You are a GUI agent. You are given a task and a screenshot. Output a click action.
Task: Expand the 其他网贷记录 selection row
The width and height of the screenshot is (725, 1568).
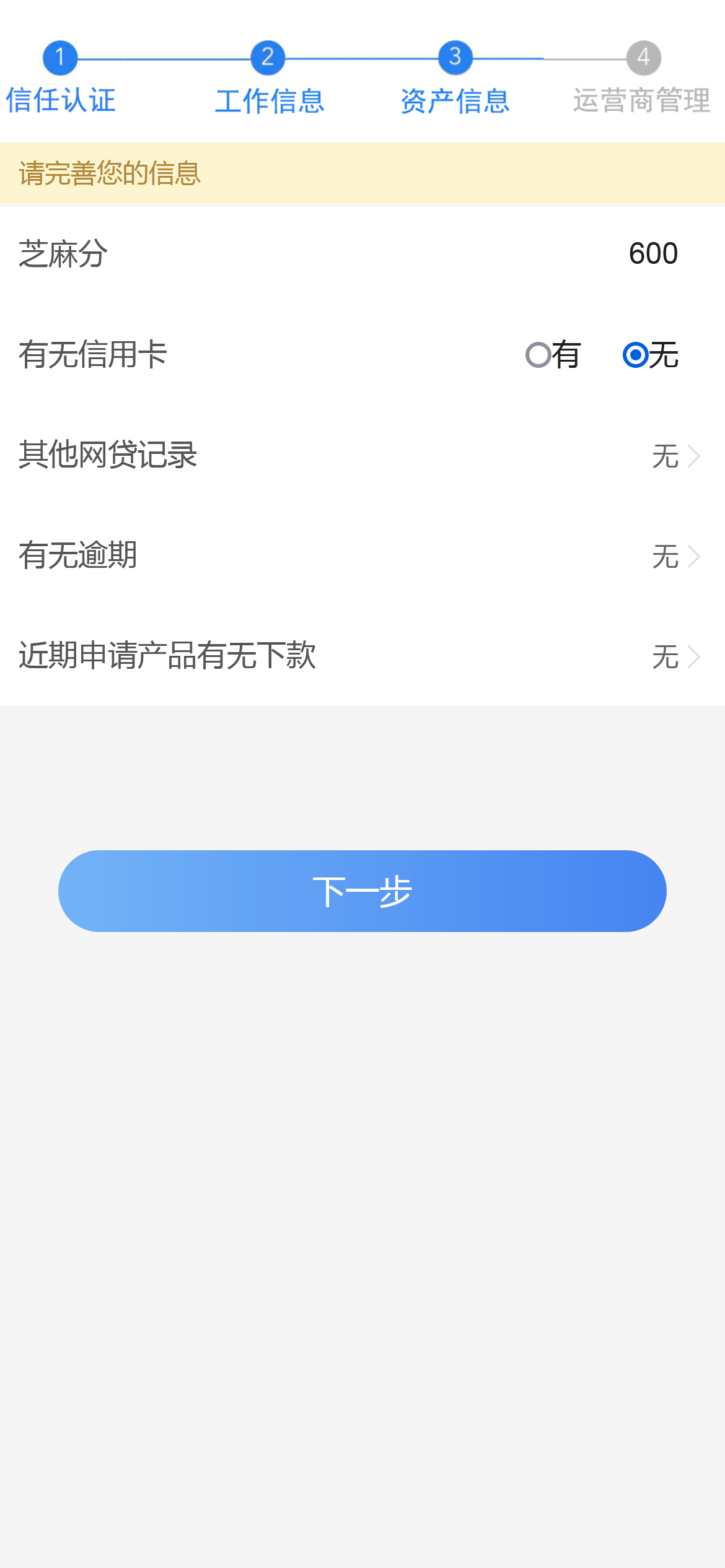pos(362,456)
